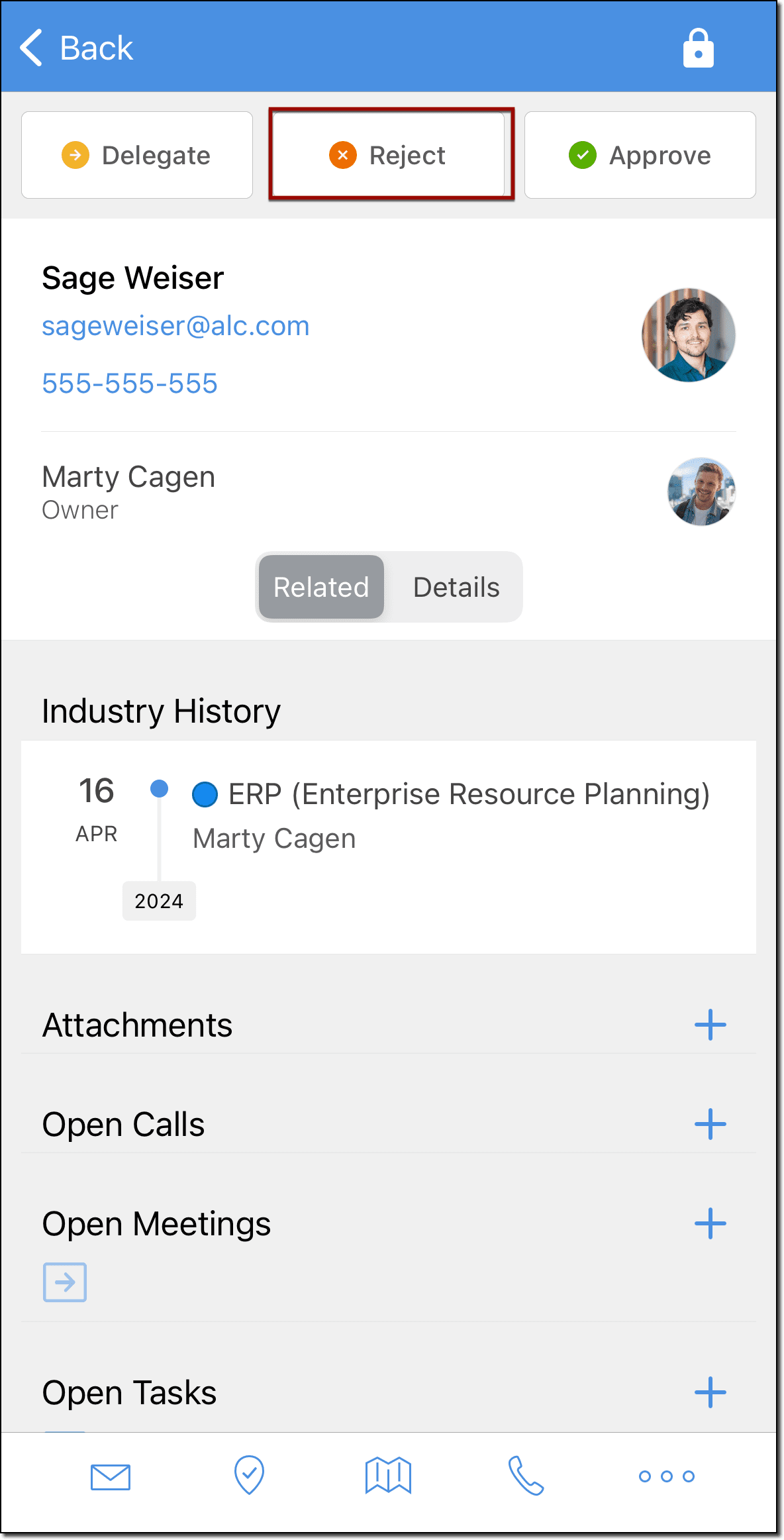Go back to the previous screen
The height and width of the screenshot is (1540, 784).
76,48
